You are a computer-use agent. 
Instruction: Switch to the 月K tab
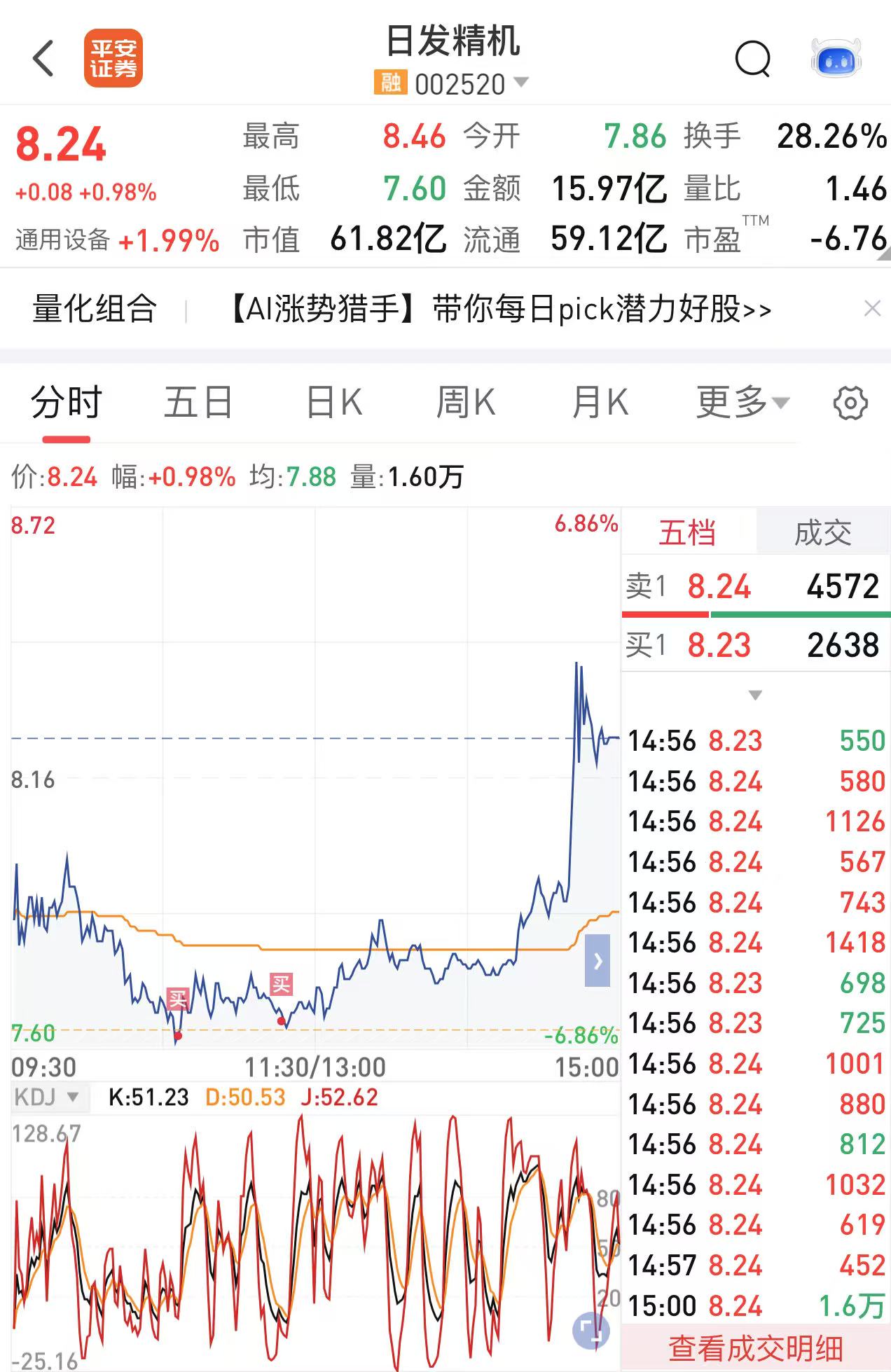[x=599, y=401]
